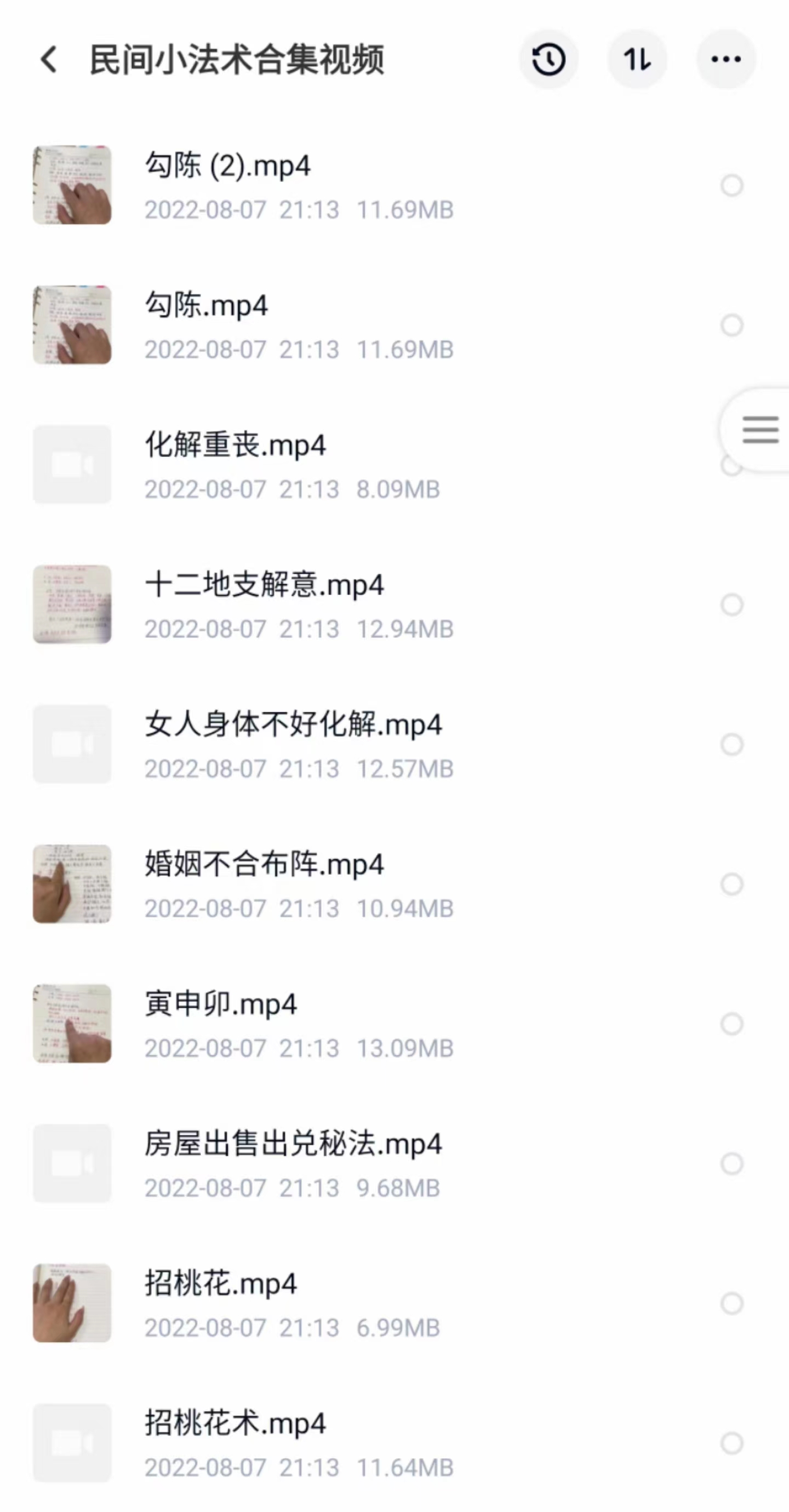The width and height of the screenshot is (789, 1512).
Task: Select the checkbox beside 寅申卯.mp4
Action: 730,1024
